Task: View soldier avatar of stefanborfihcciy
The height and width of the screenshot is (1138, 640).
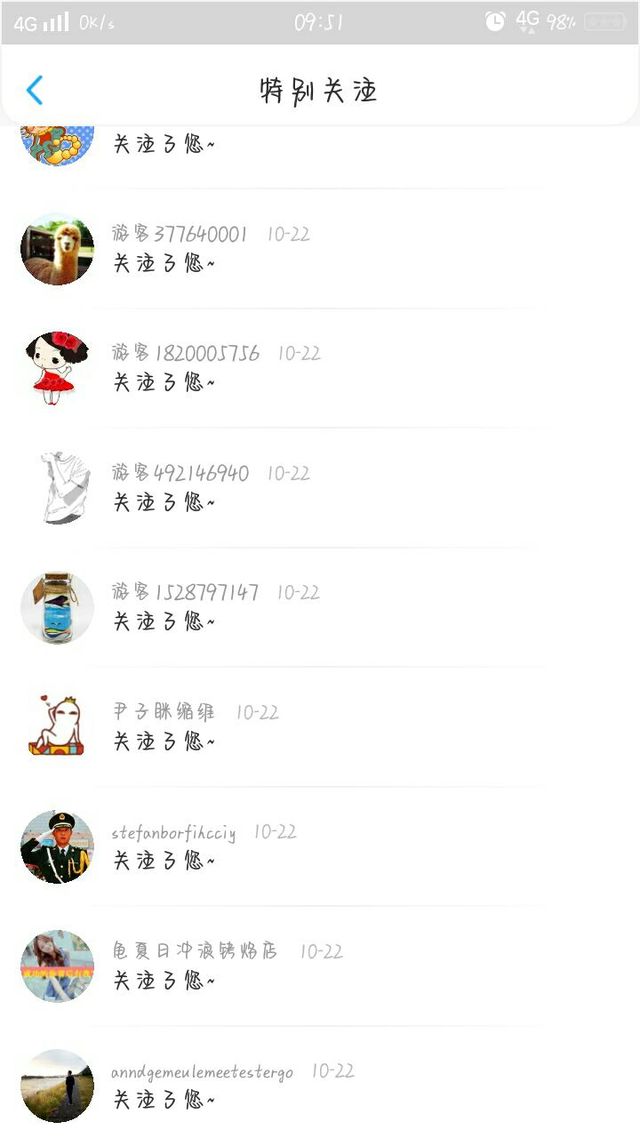Action: click(57, 847)
